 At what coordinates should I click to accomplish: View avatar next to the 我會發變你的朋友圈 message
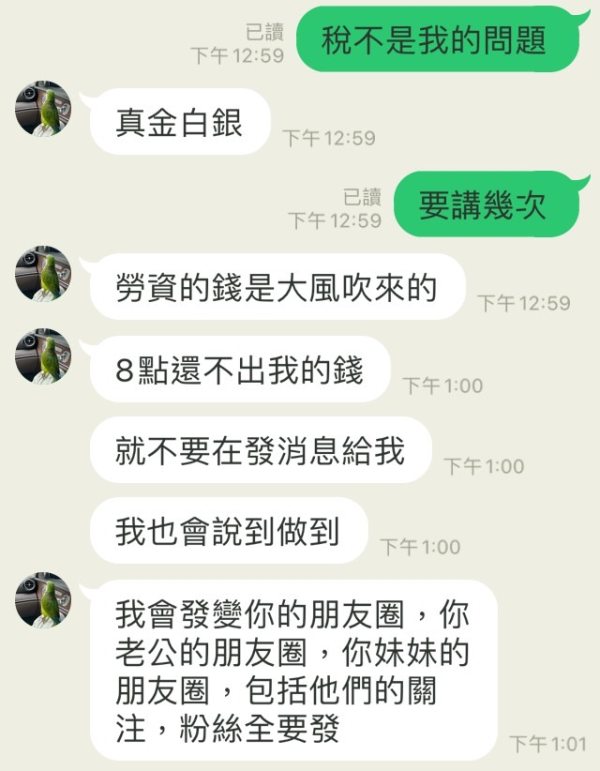pos(43,600)
